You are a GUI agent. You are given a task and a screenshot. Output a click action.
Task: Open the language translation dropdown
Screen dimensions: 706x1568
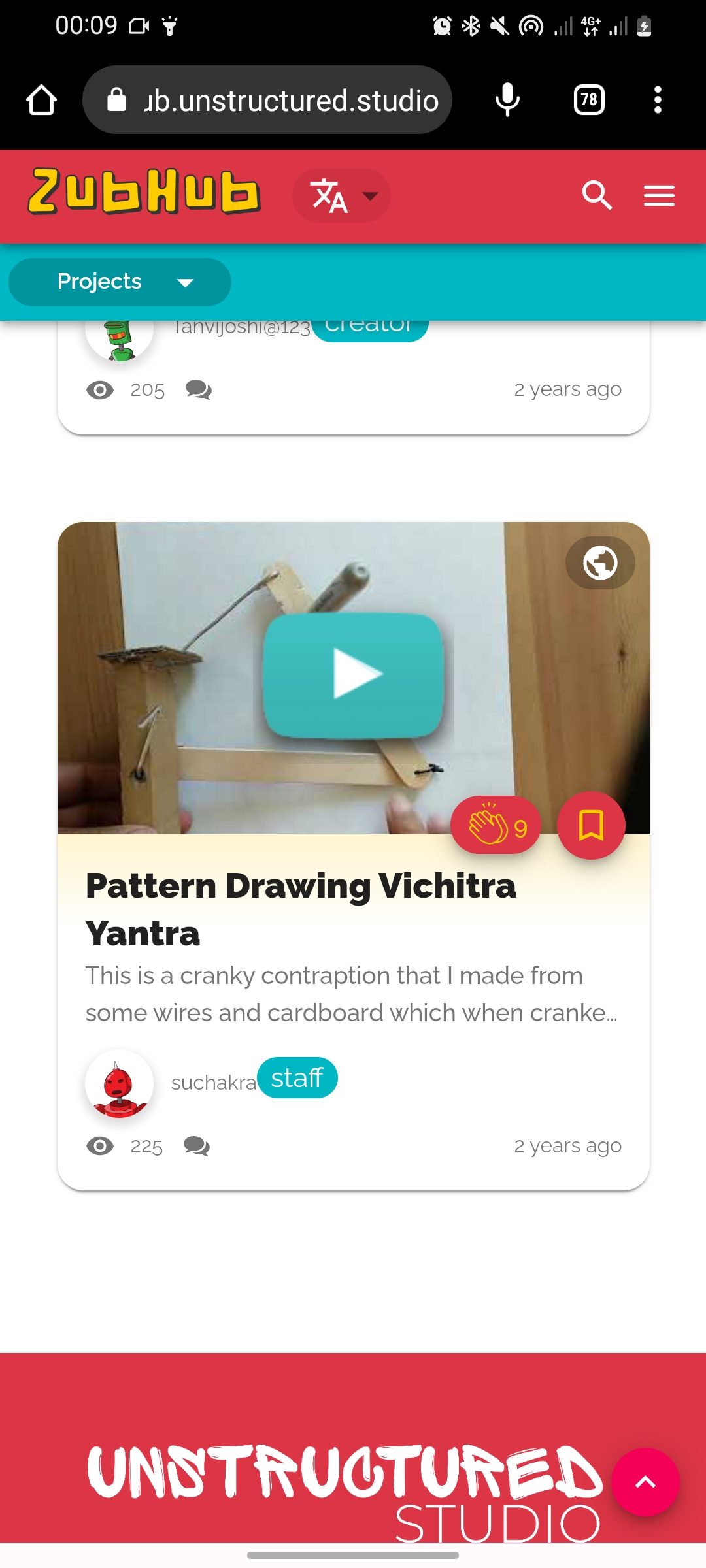pos(341,195)
